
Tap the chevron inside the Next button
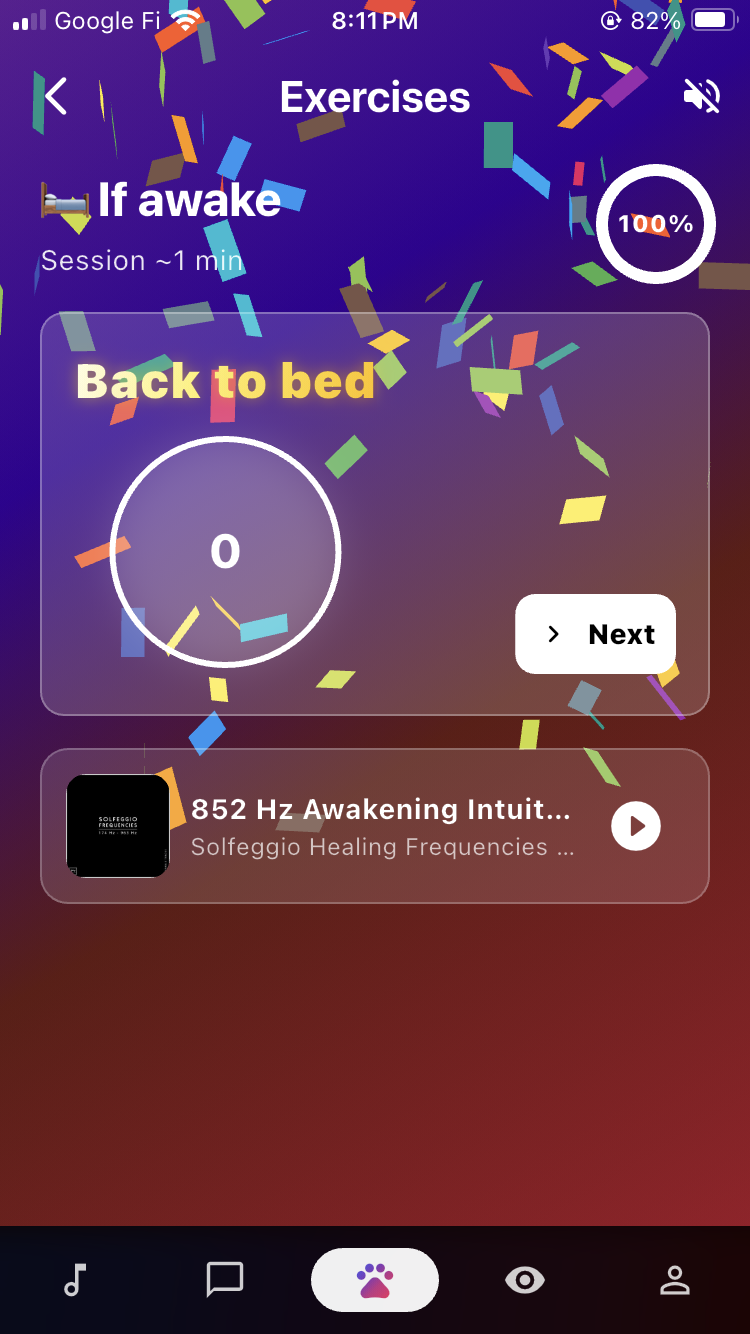[x=553, y=633]
